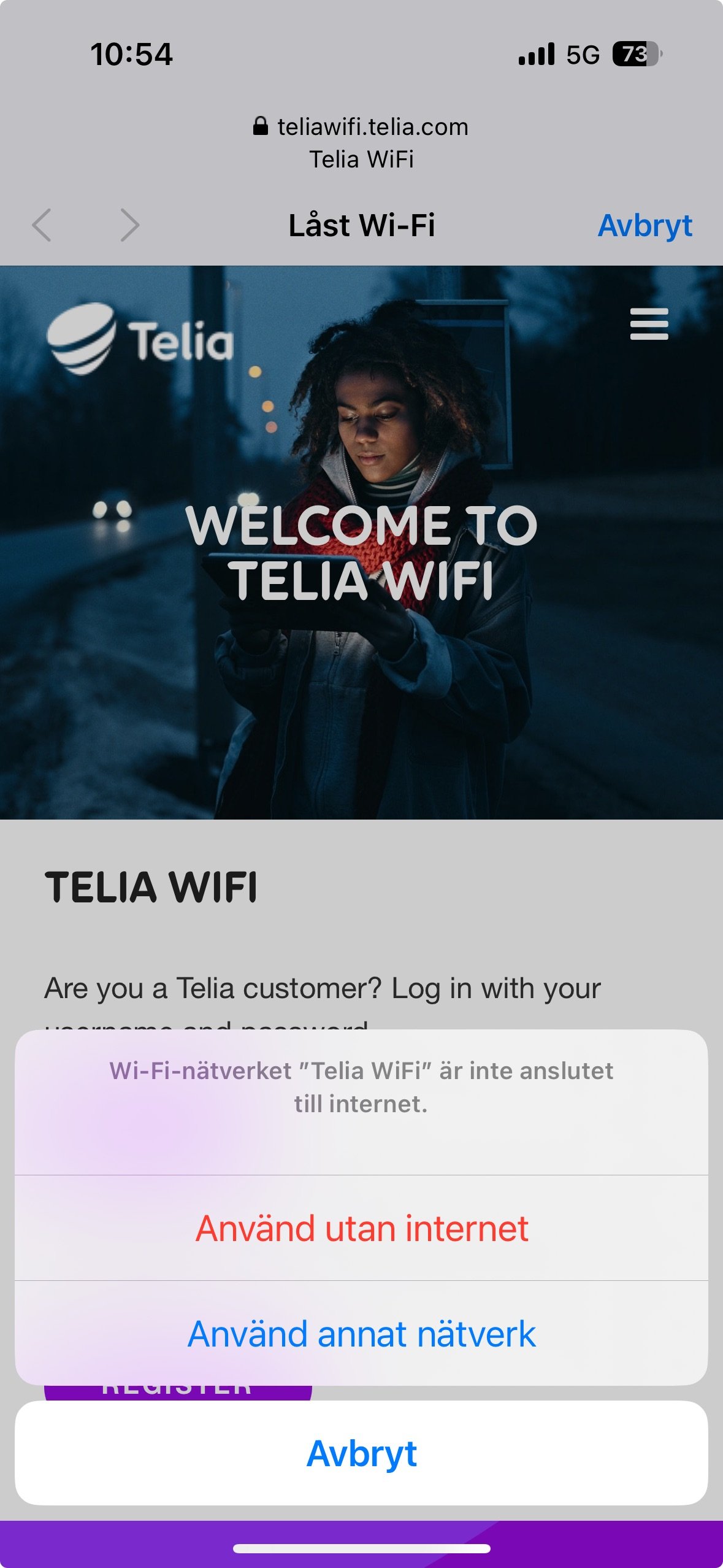Tap Avbryt in the top bar

(x=645, y=226)
